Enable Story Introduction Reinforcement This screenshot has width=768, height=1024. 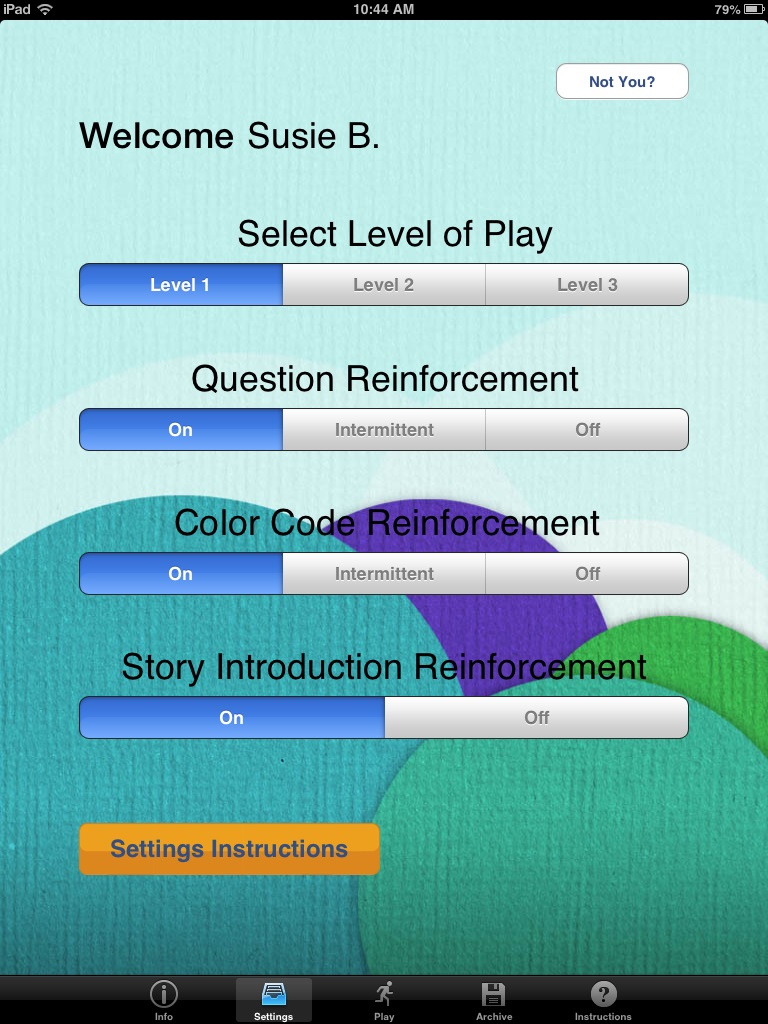tap(232, 718)
